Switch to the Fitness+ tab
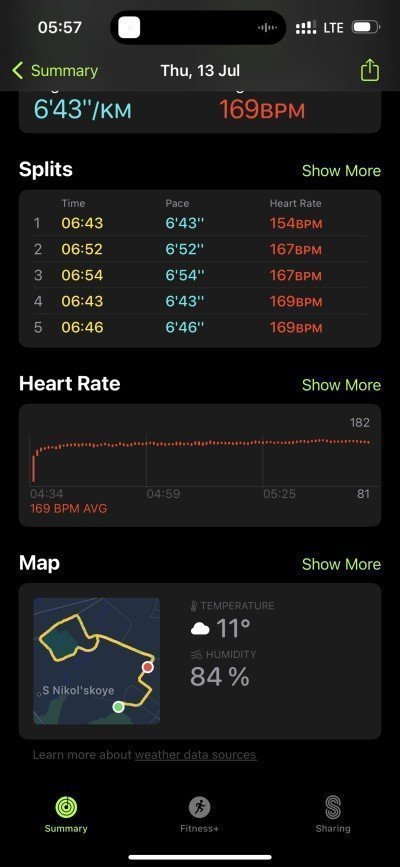Viewport: 400px width, 867px height. click(x=200, y=814)
